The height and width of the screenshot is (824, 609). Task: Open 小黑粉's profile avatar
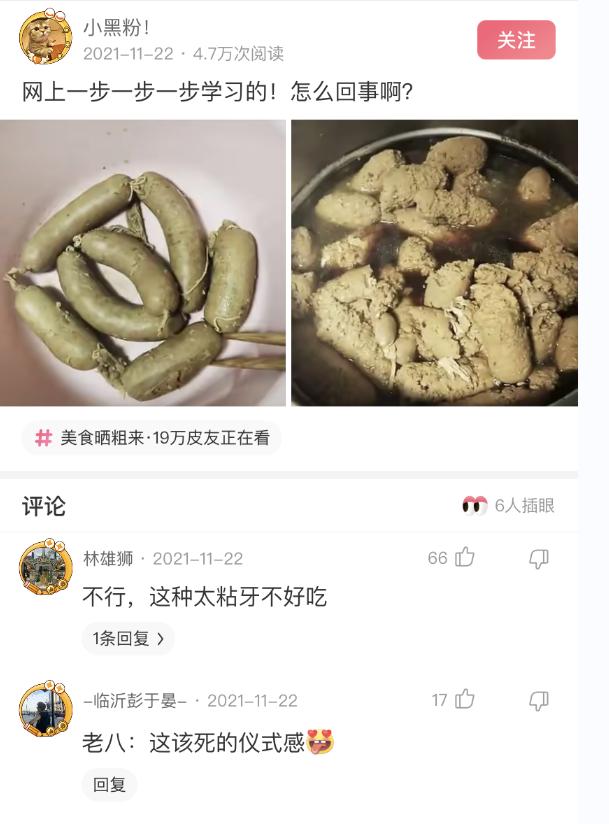point(45,38)
